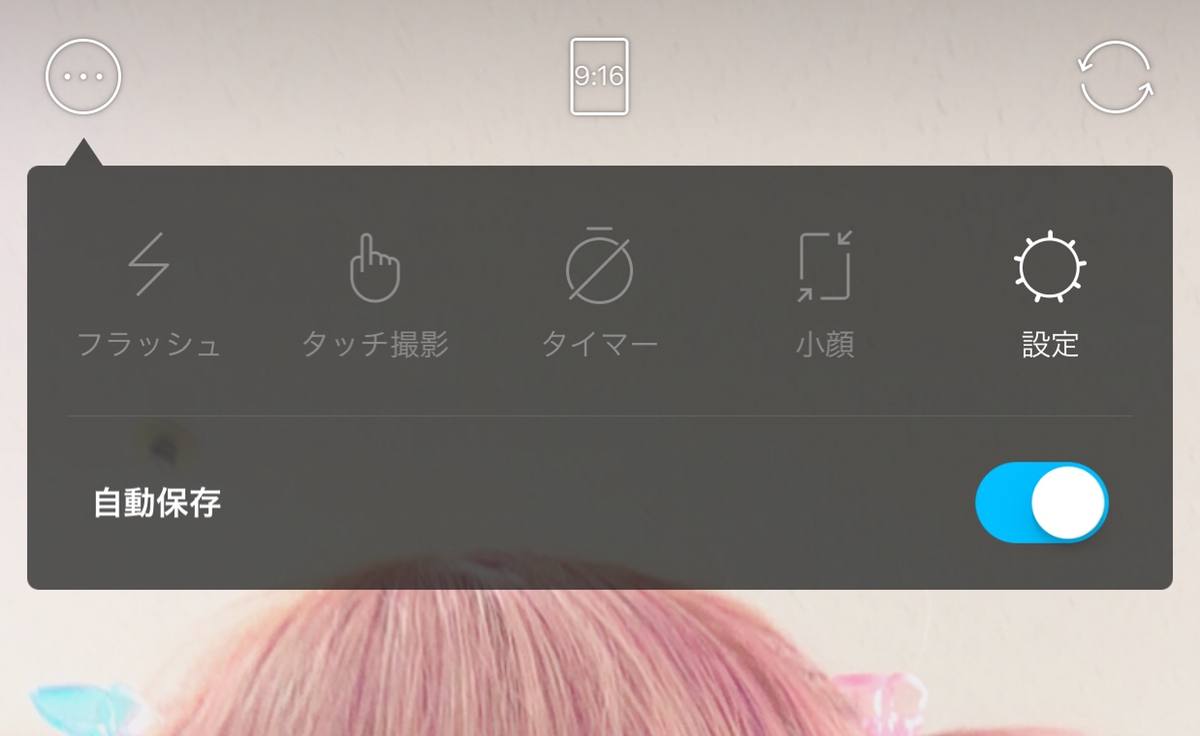
Task: Close the three-dot more options menu
Action: (83, 77)
